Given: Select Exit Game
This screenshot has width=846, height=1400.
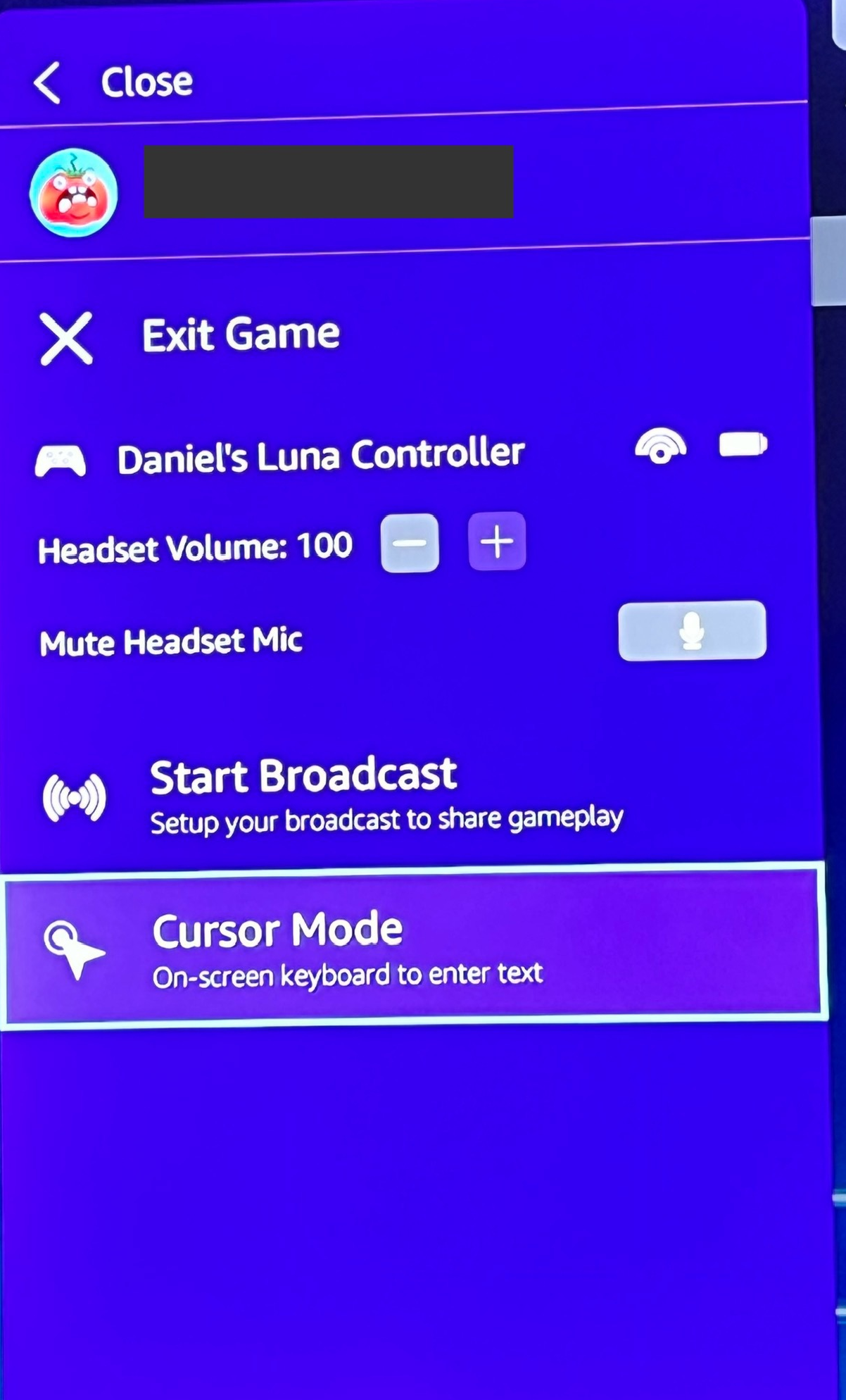Looking at the screenshot, I should point(239,335).
